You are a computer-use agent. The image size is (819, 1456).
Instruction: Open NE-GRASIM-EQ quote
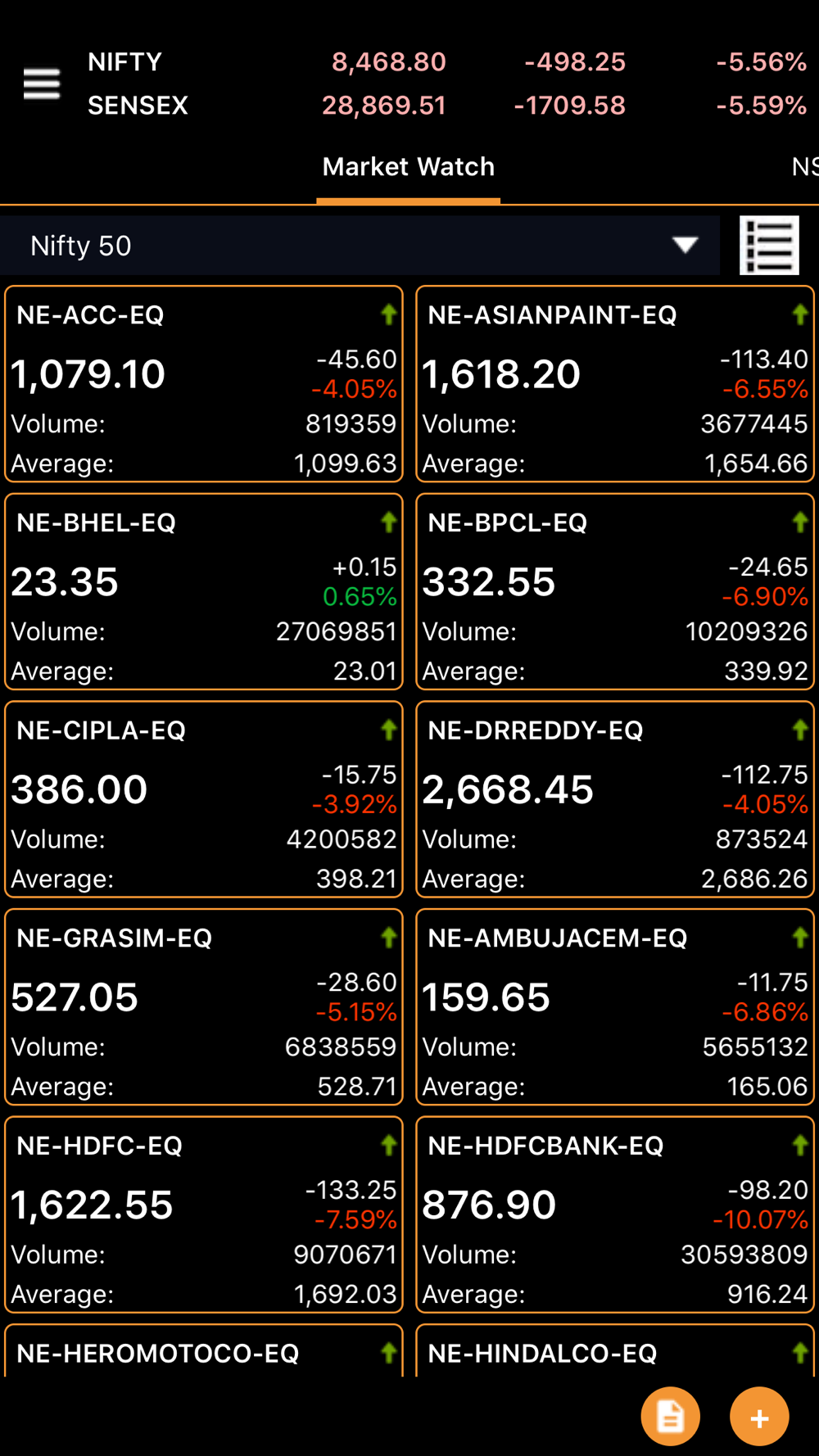tap(204, 1007)
